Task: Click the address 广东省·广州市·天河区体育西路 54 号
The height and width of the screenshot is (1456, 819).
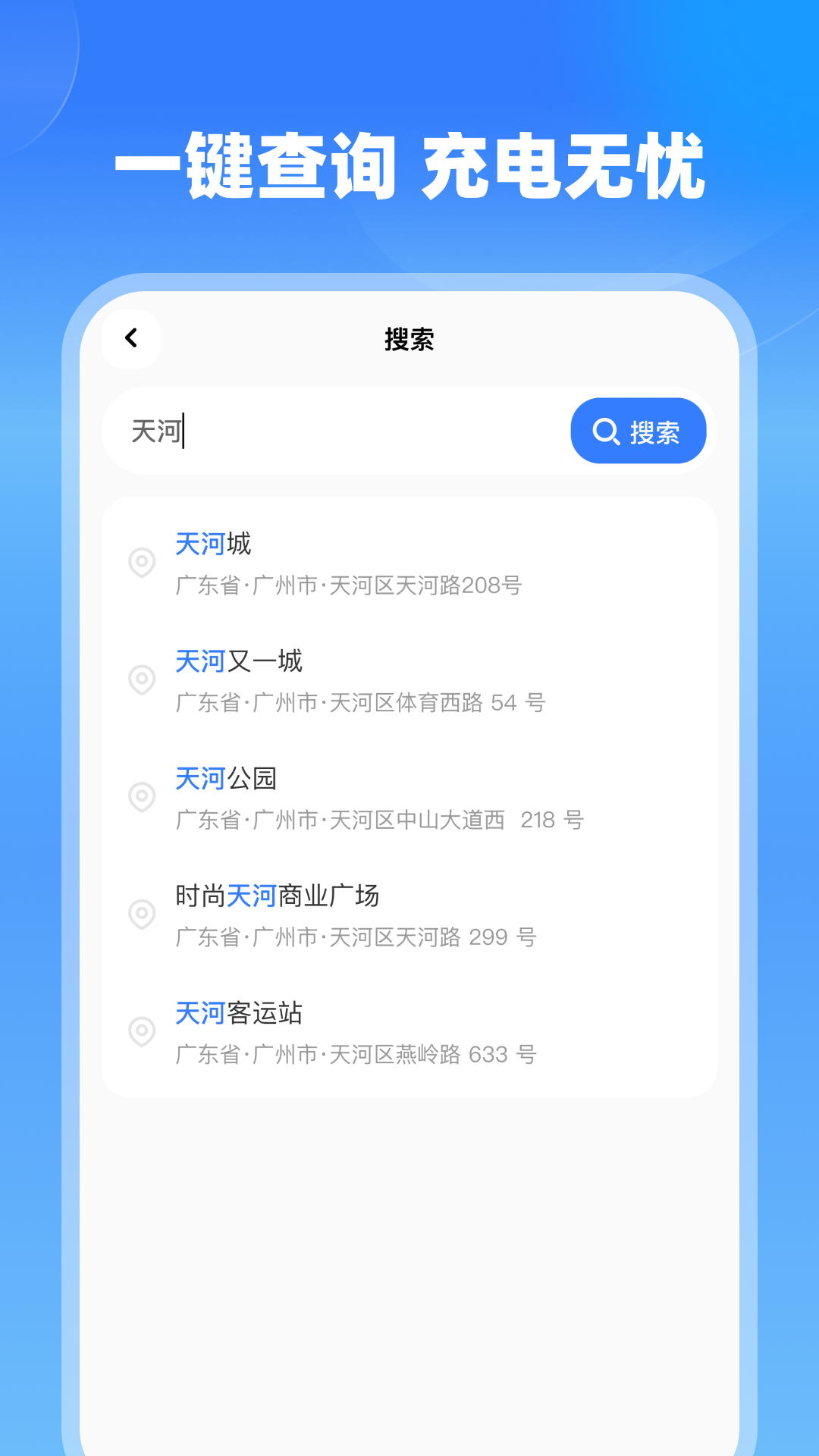Action: pos(359,702)
